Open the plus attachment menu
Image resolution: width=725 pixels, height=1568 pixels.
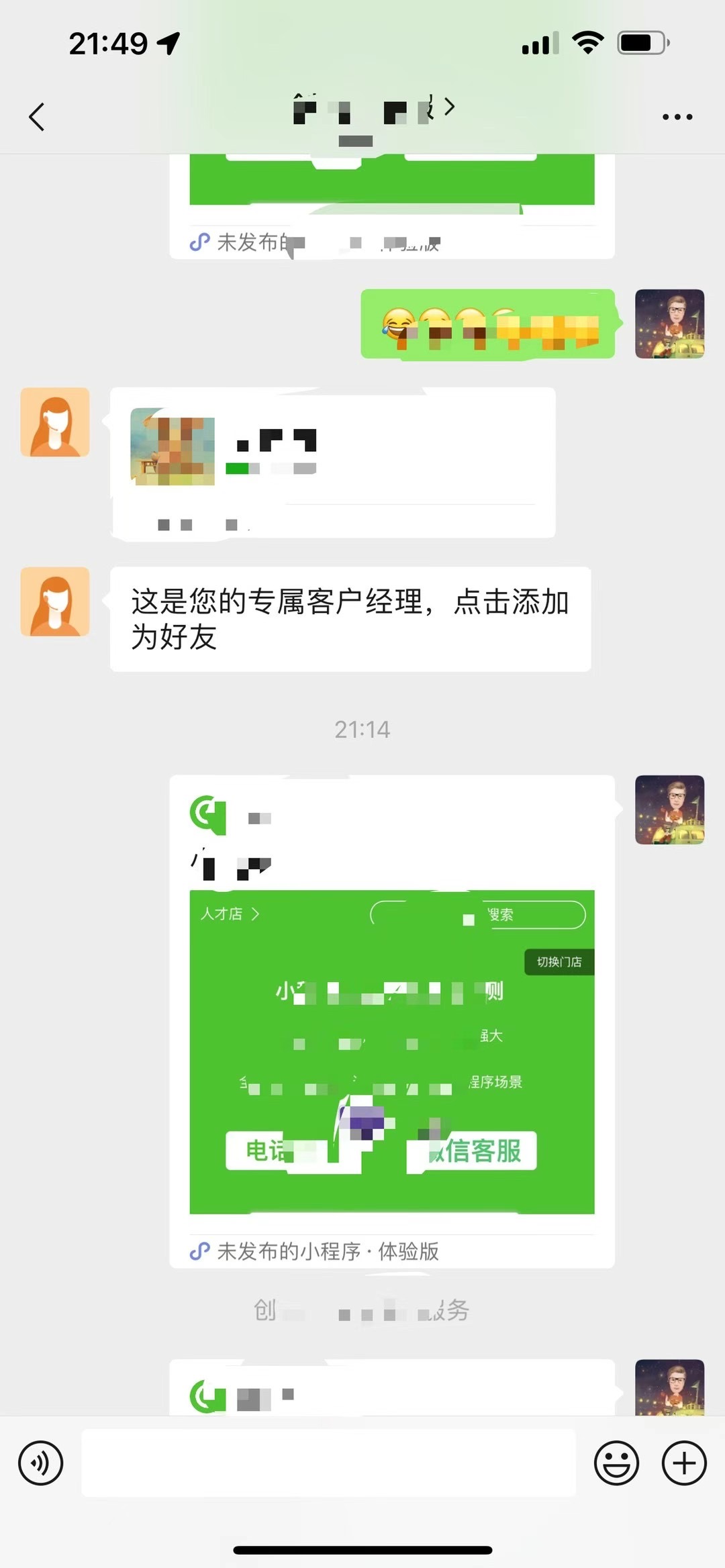point(684,1463)
